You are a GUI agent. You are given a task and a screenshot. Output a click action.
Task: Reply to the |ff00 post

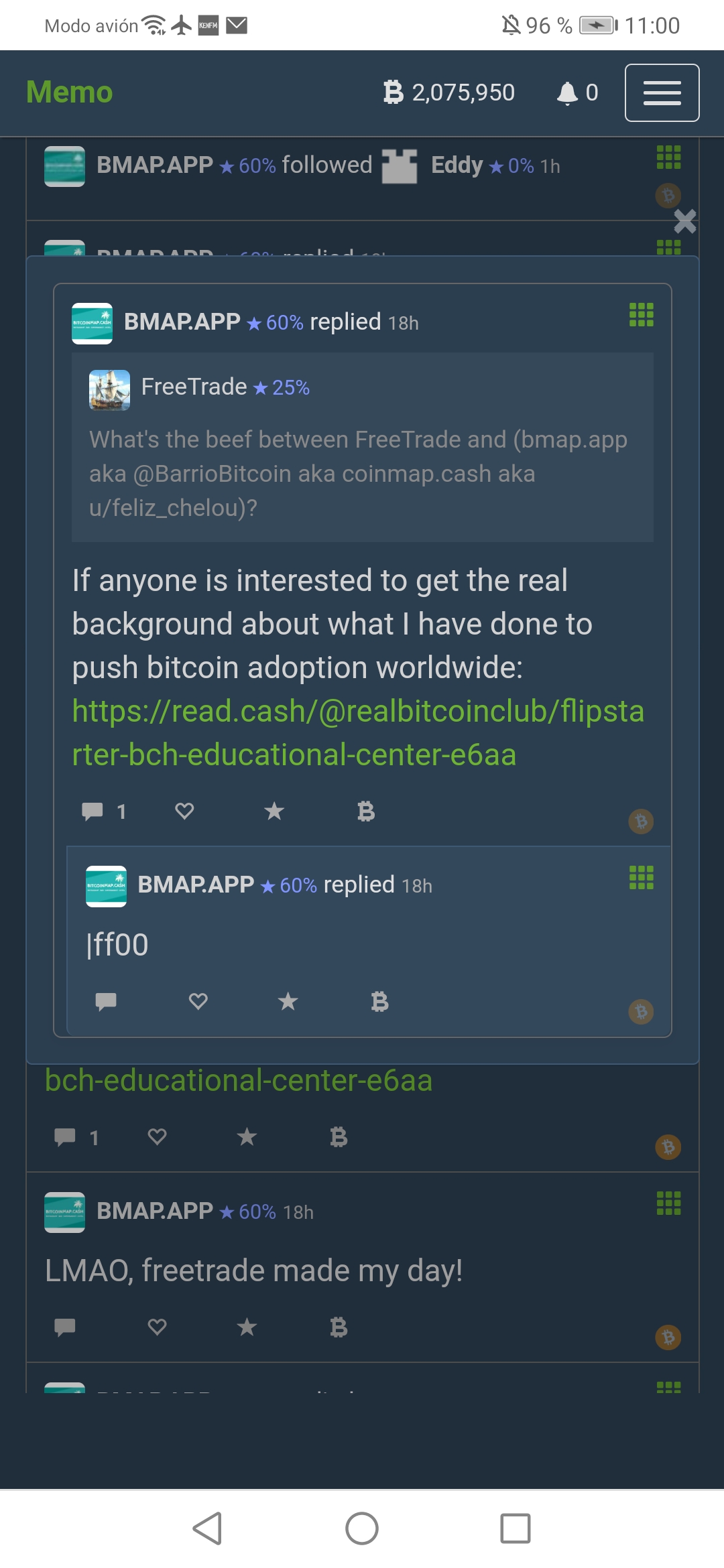pyautogui.click(x=106, y=1002)
